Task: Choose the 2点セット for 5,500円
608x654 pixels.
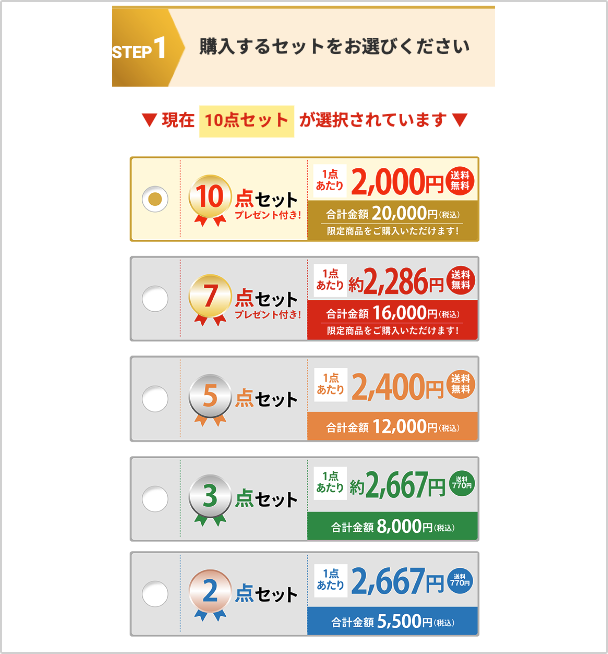Action: click(x=155, y=594)
